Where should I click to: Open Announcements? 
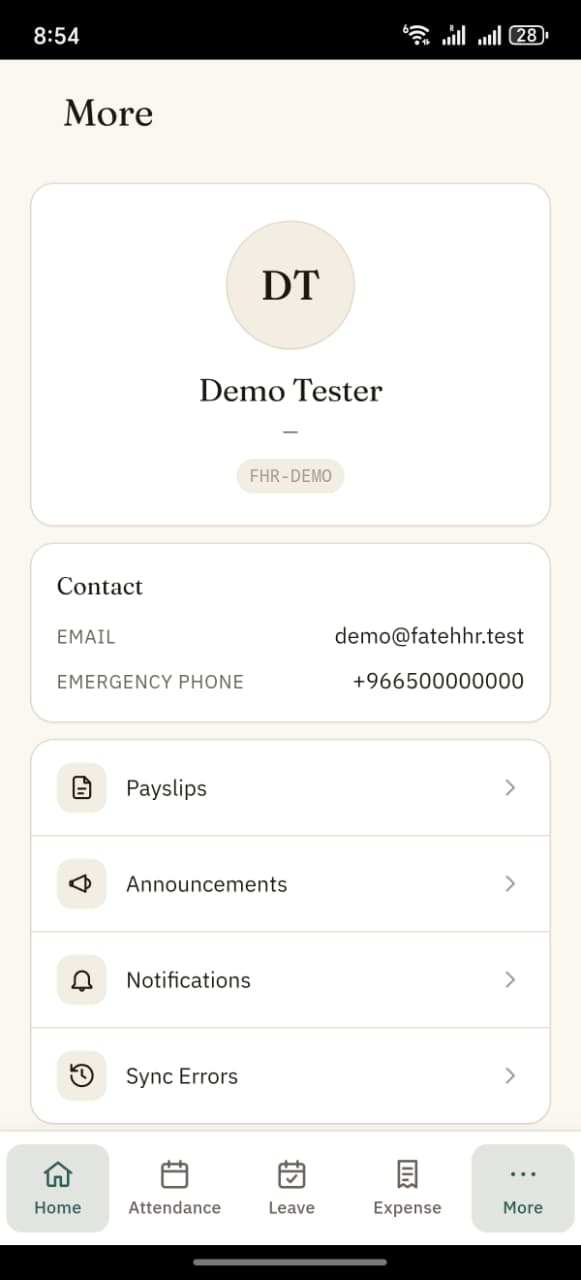pos(290,884)
